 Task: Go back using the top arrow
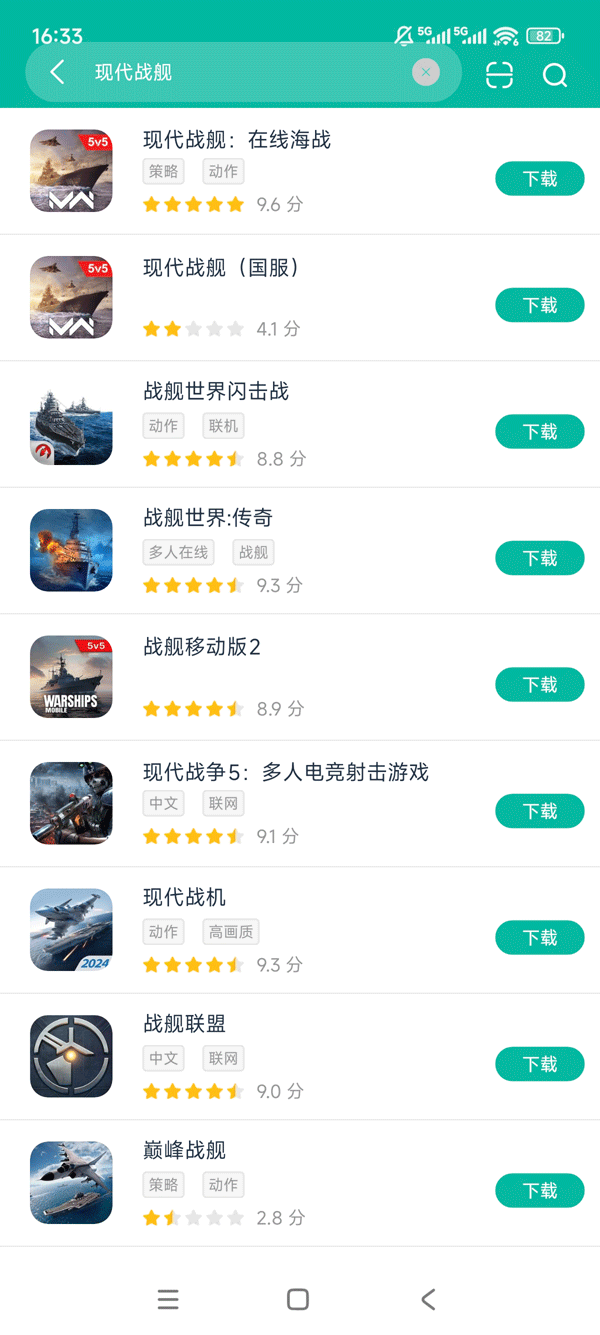[x=57, y=72]
